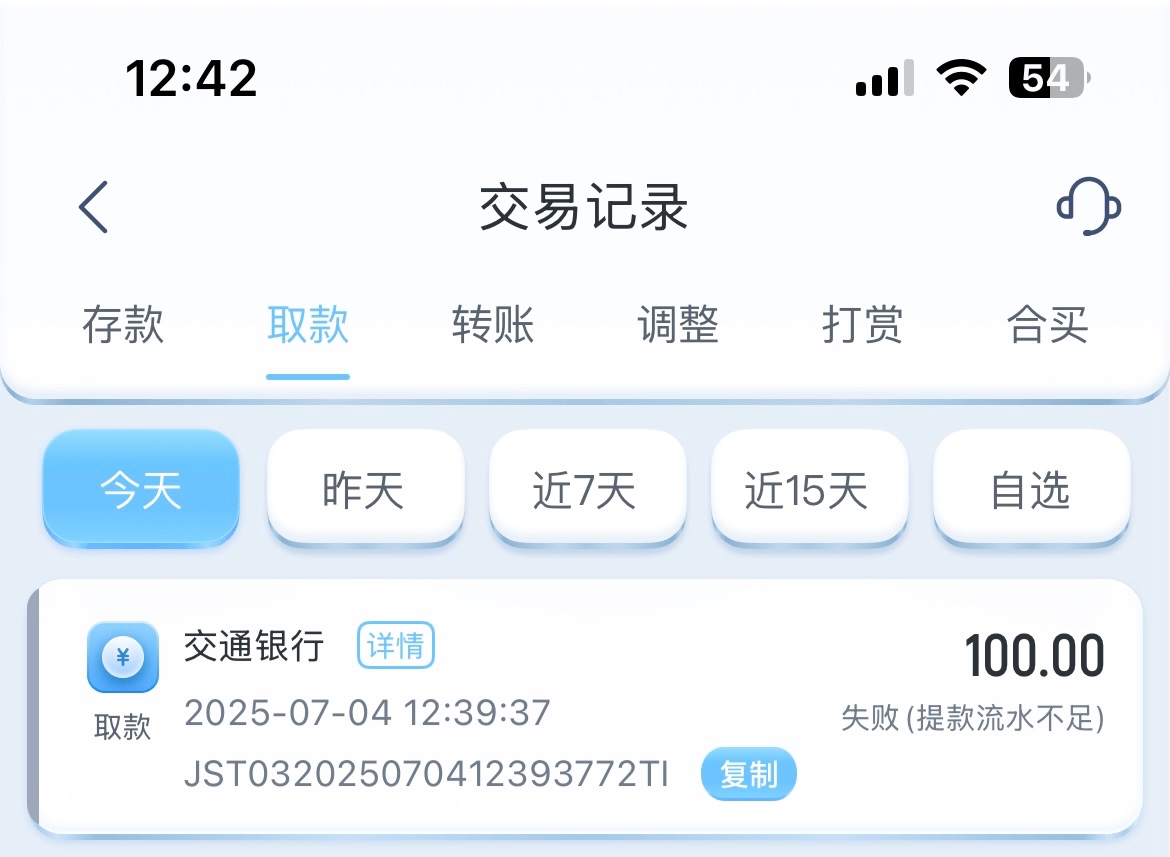Switch to the 转账 tab

point(493,326)
